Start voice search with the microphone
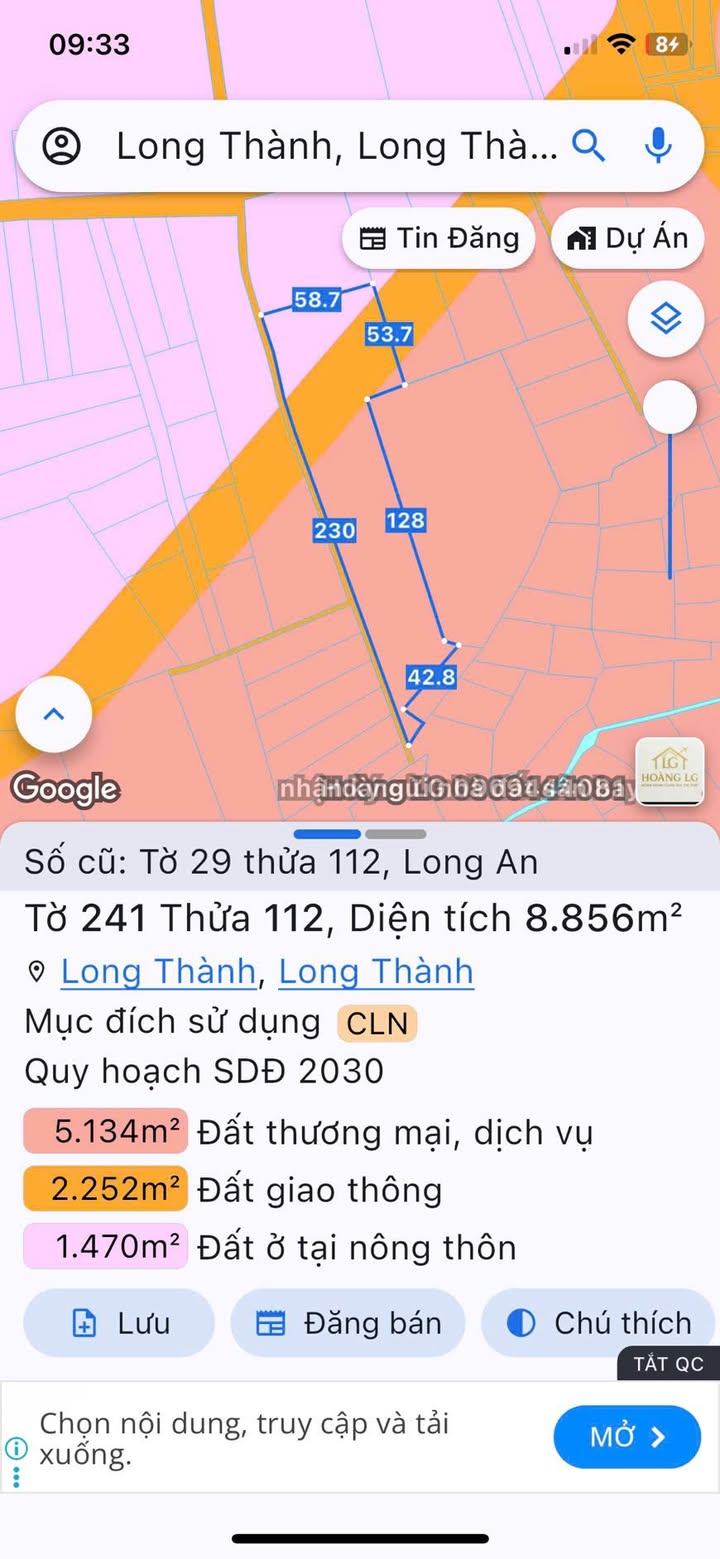Screen dimensions: 720x1559 [657, 146]
